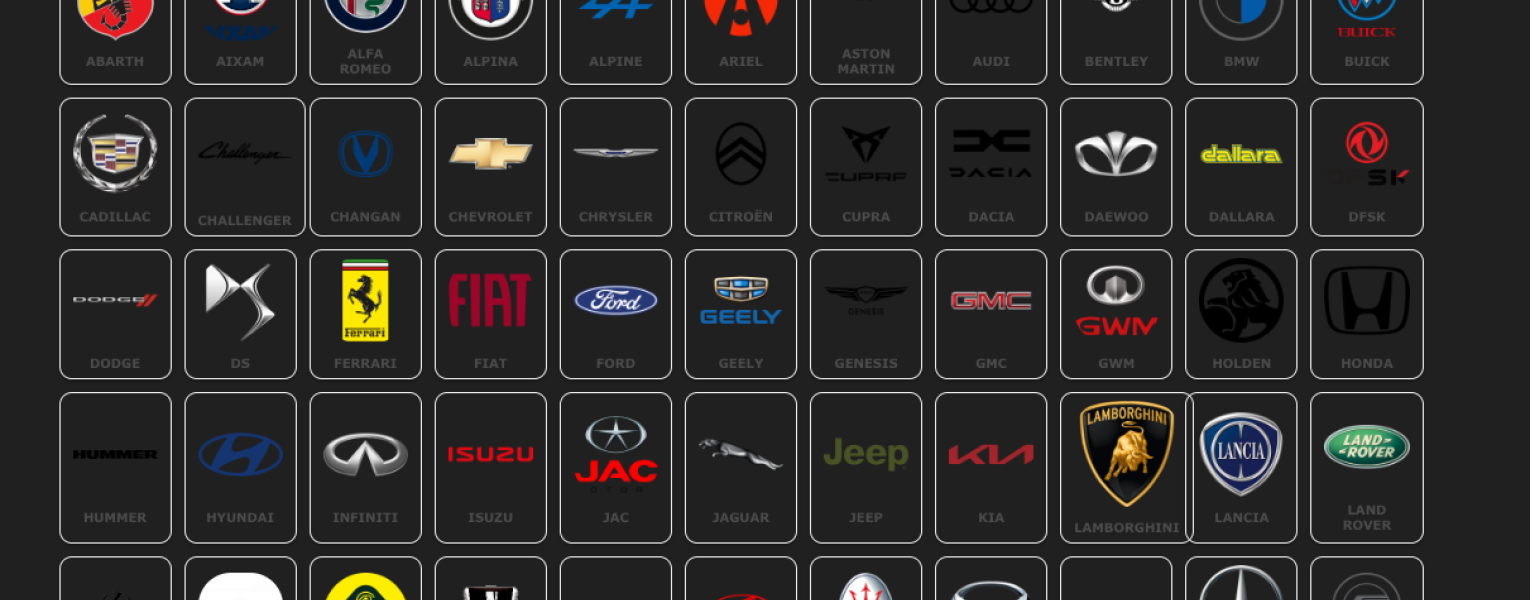The width and height of the screenshot is (1530, 600).
Task: Choose Jeep from the list
Action: pos(865,467)
